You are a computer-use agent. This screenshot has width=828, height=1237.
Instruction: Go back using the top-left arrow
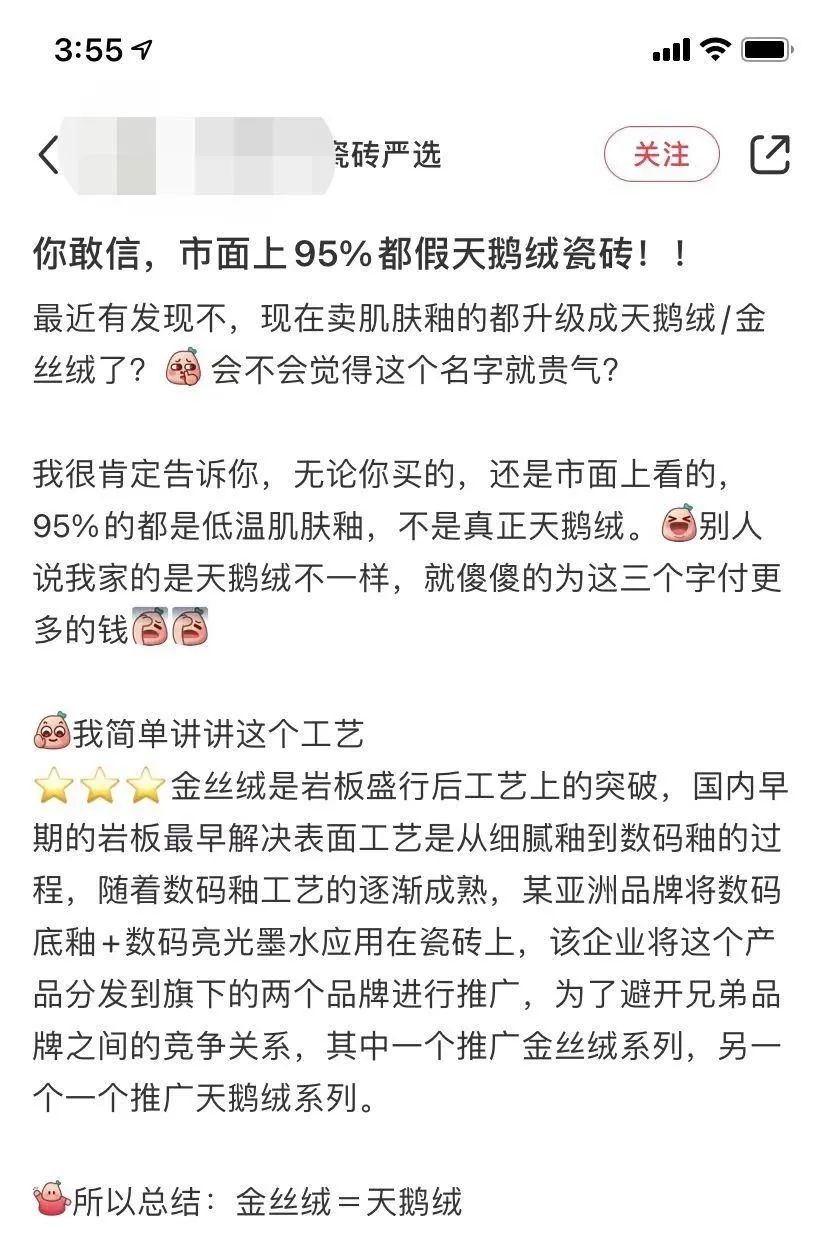[48, 155]
